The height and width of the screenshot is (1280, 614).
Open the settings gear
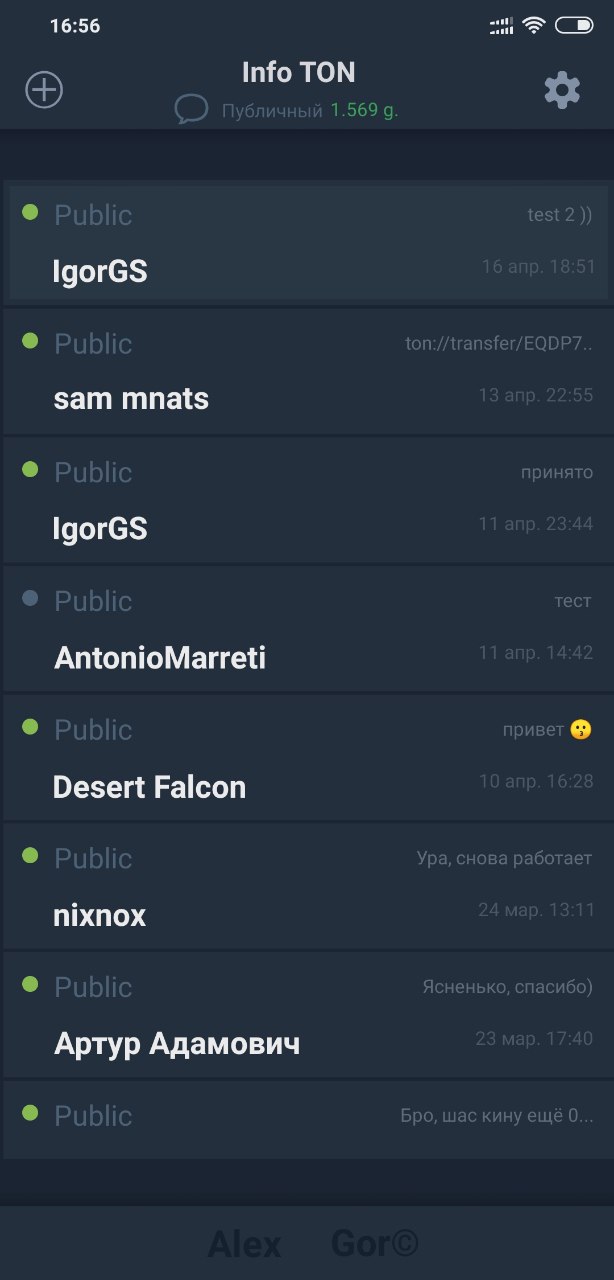point(562,91)
